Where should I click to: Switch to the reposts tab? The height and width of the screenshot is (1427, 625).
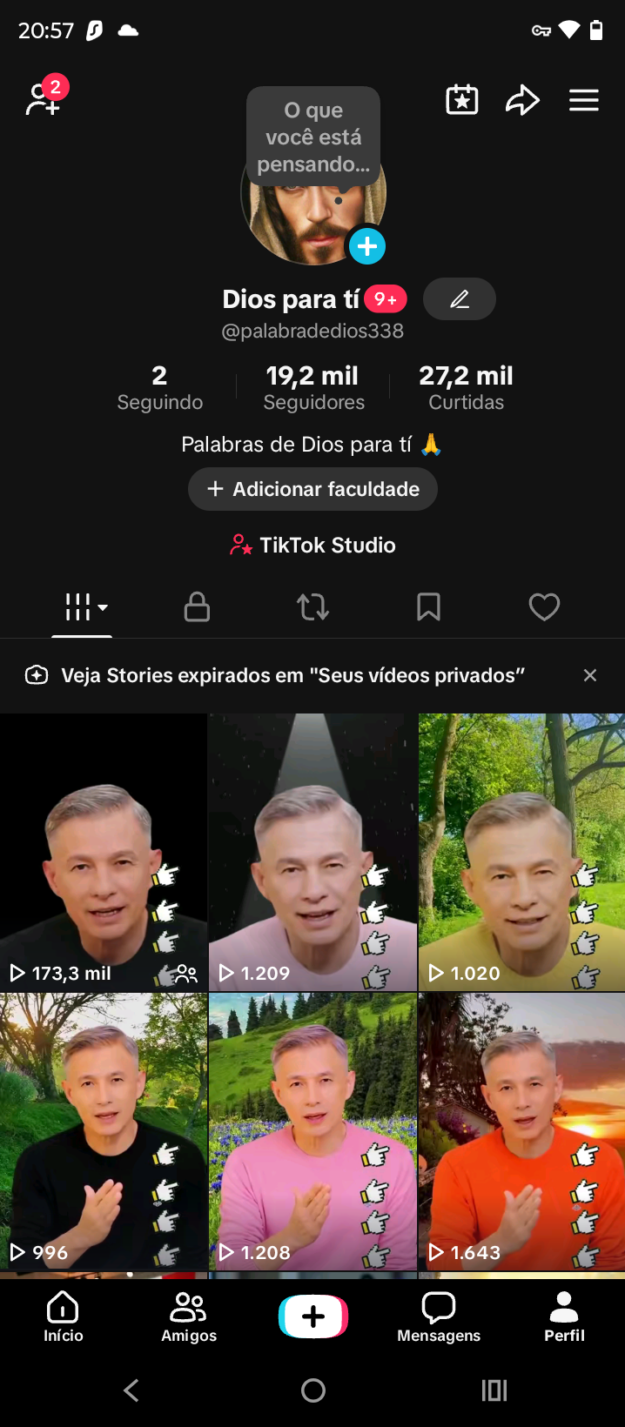(313, 607)
